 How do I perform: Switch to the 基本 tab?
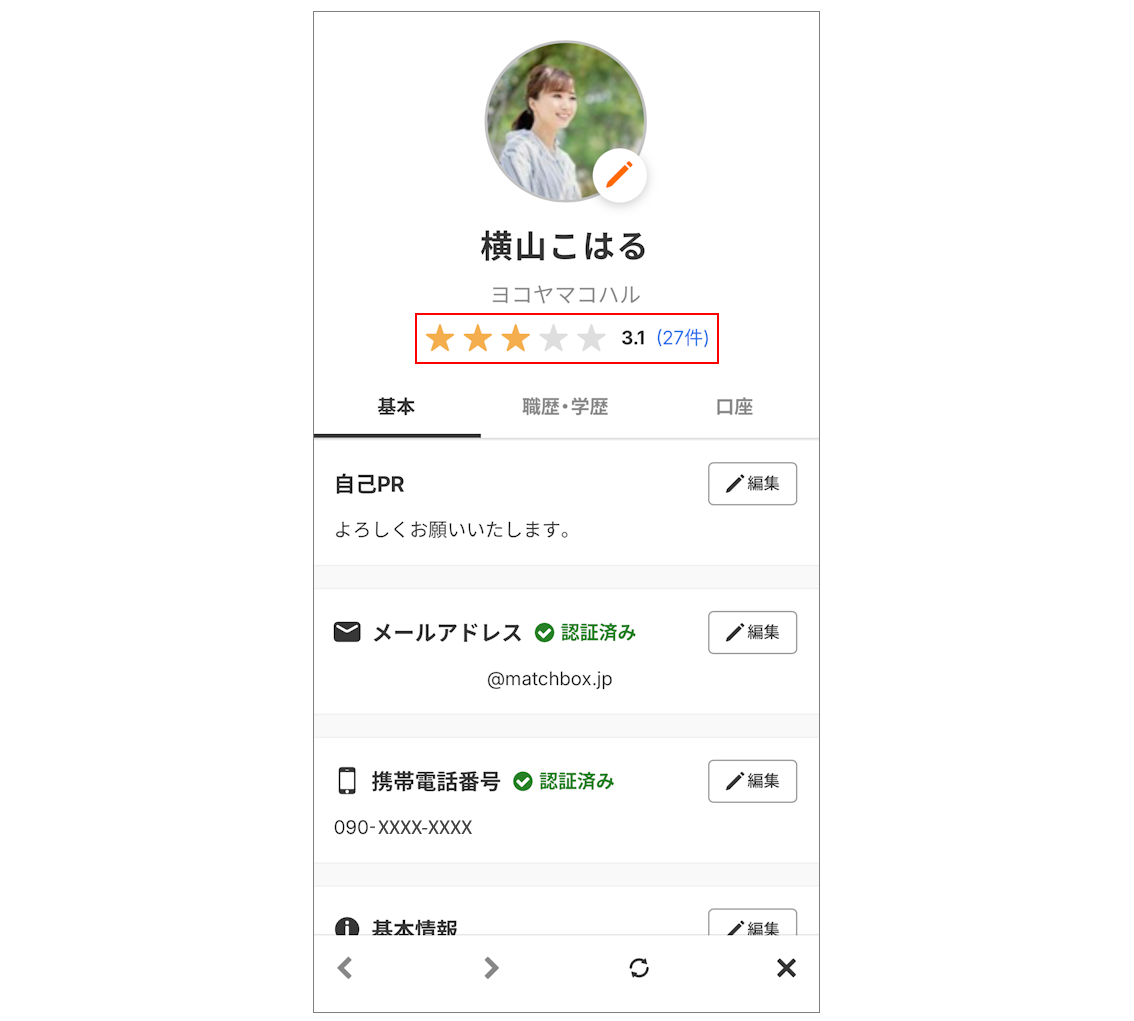click(x=396, y=407)
